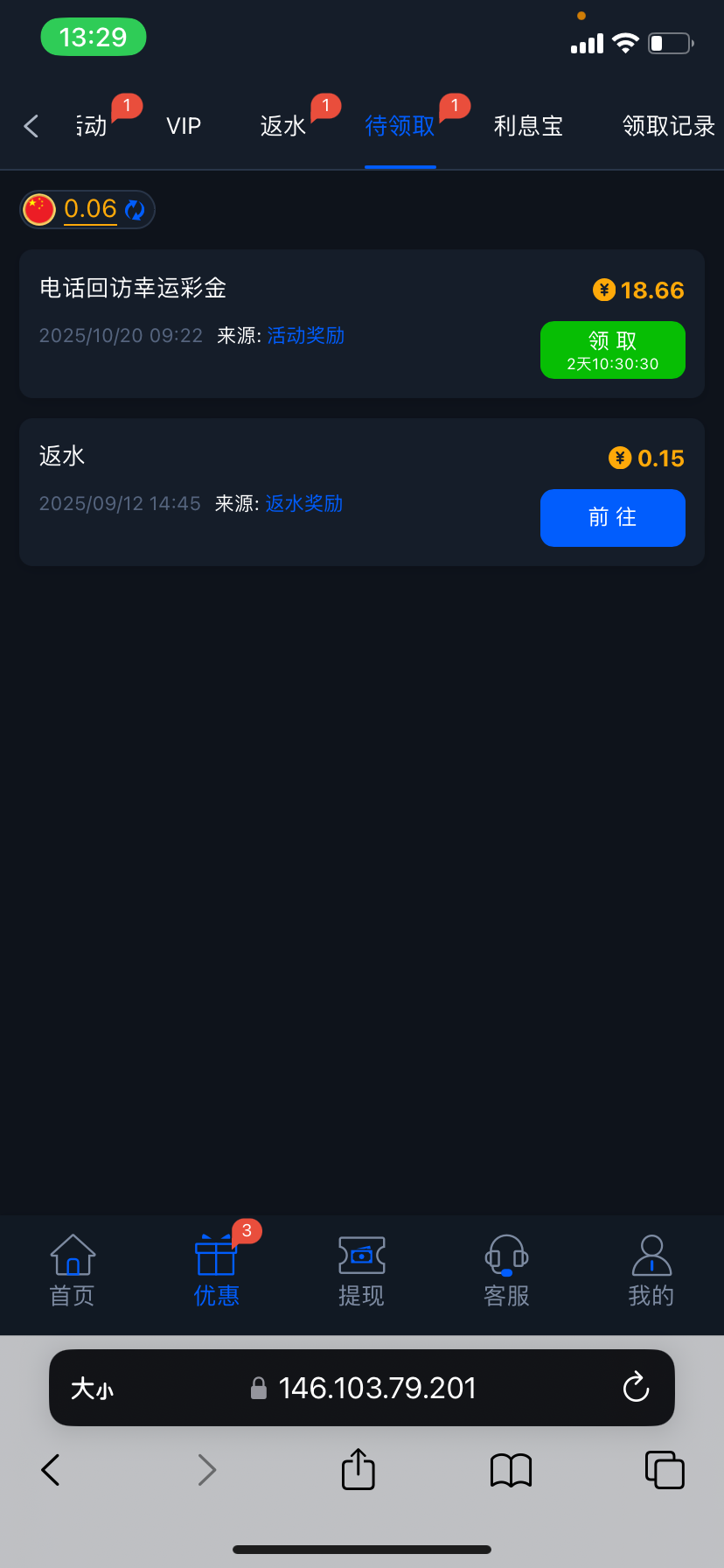The width and height of the screenshot is (724, 1568).
Task: Tap the 优惠 gift icon with badge 3
Action: tap(216, 1269)
